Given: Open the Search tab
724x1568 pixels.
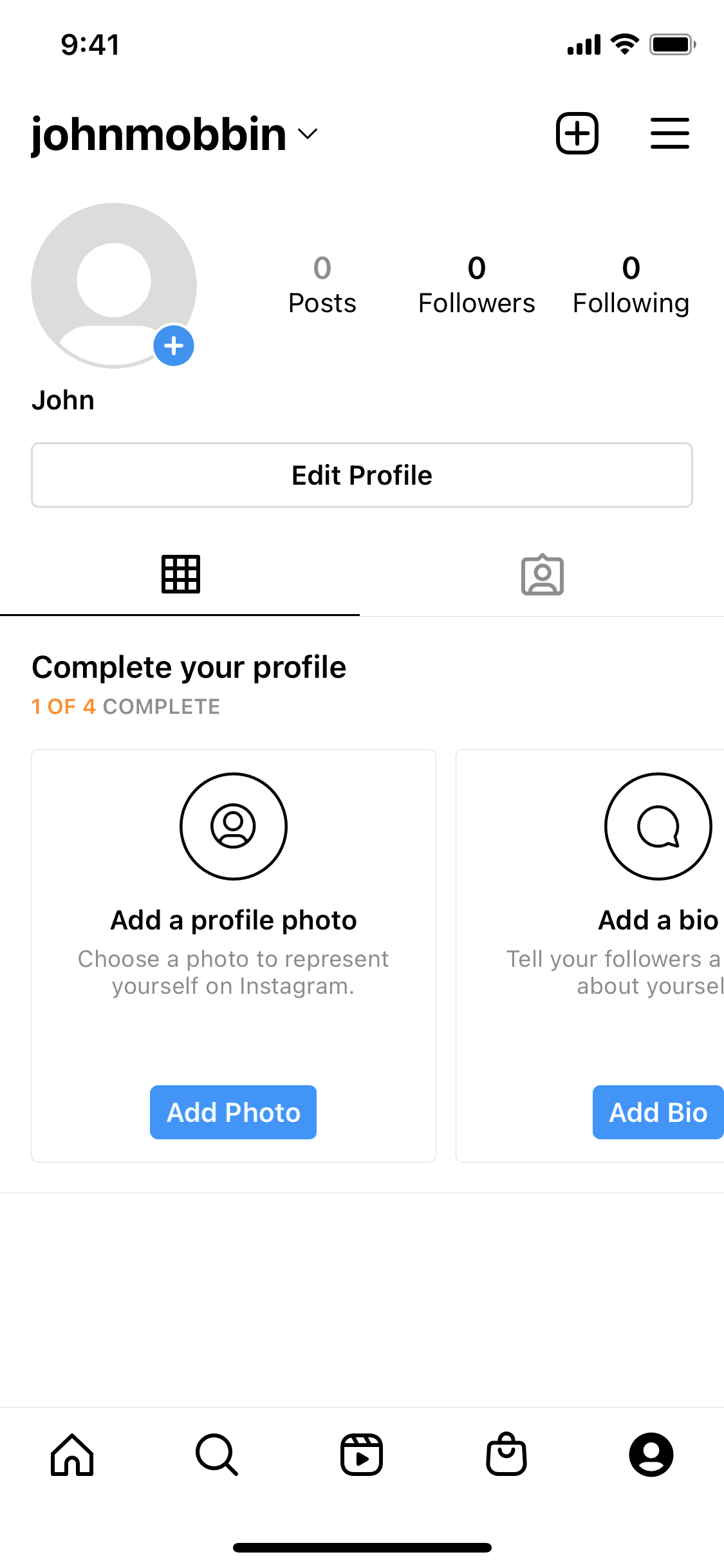Looking at the screenshot, I should tap(217, 1454).
